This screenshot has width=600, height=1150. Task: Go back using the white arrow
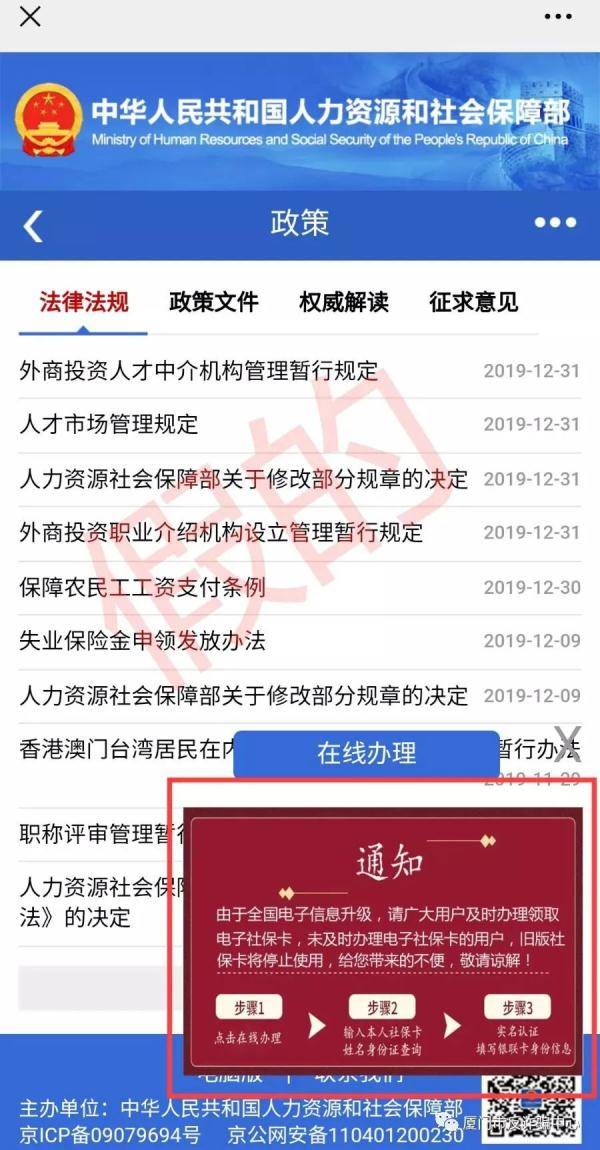coord(33,225)
